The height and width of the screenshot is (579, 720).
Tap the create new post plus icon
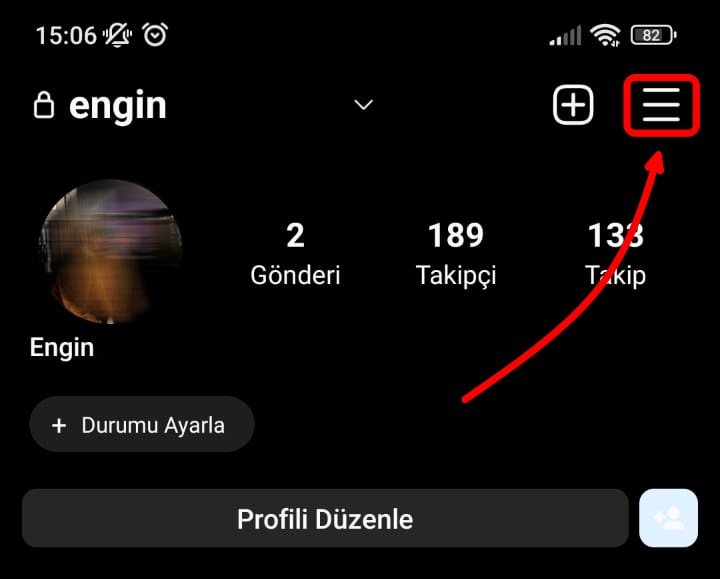tap(573, 105)
